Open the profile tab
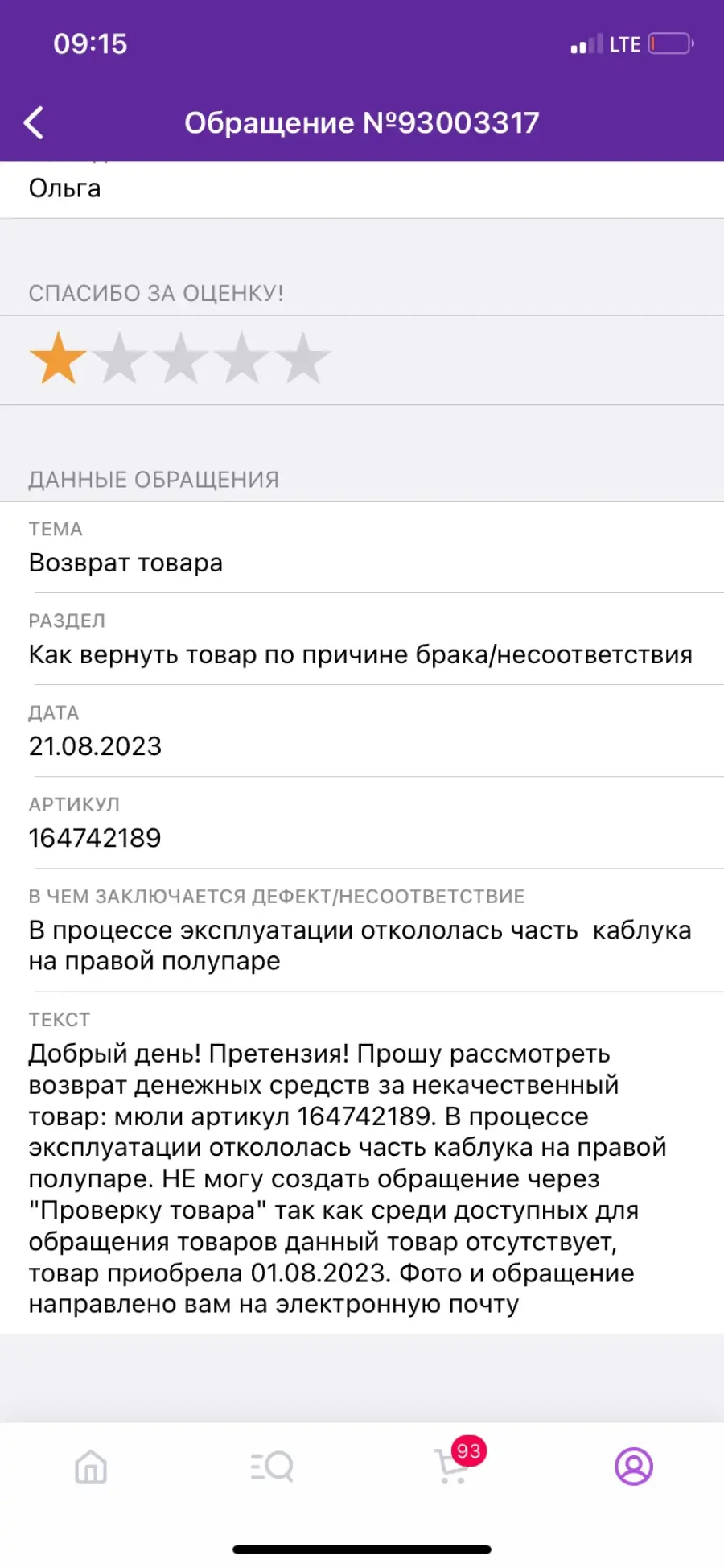Screen dimensions: 724x1568 coord(634,1466)
